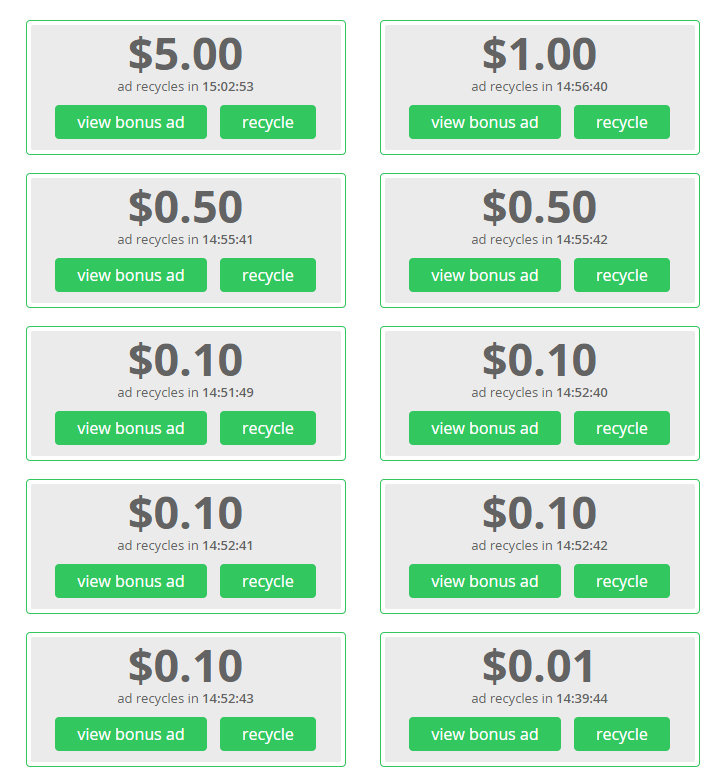The image size is (725, 780).
Task: Recycle $0.10 ad with timer 14:52:43
Action: pyautogui.click(x=268, y=734)
